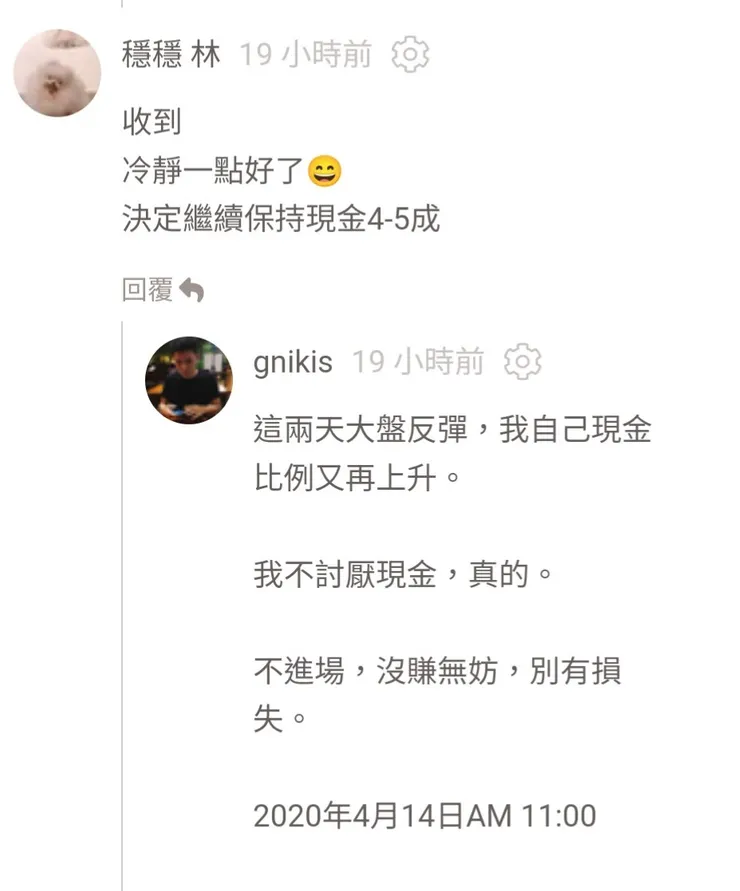Click the reply arrow icon next to 回覆
Viewport: 740px width, 891px height.
pyautogui.click(x=192, y=290)
